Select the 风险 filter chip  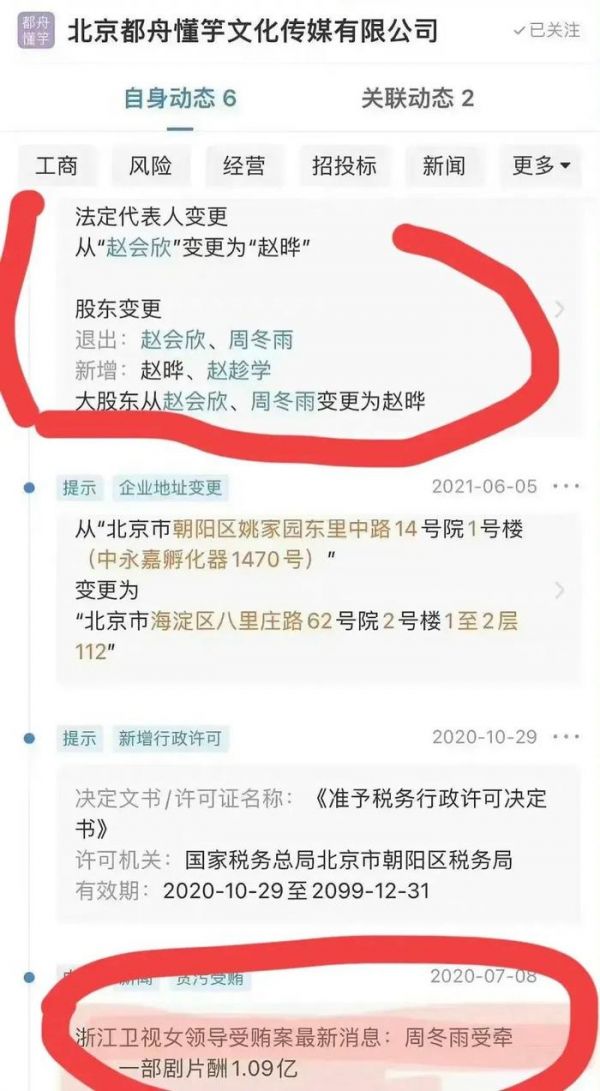pos(150,166)
